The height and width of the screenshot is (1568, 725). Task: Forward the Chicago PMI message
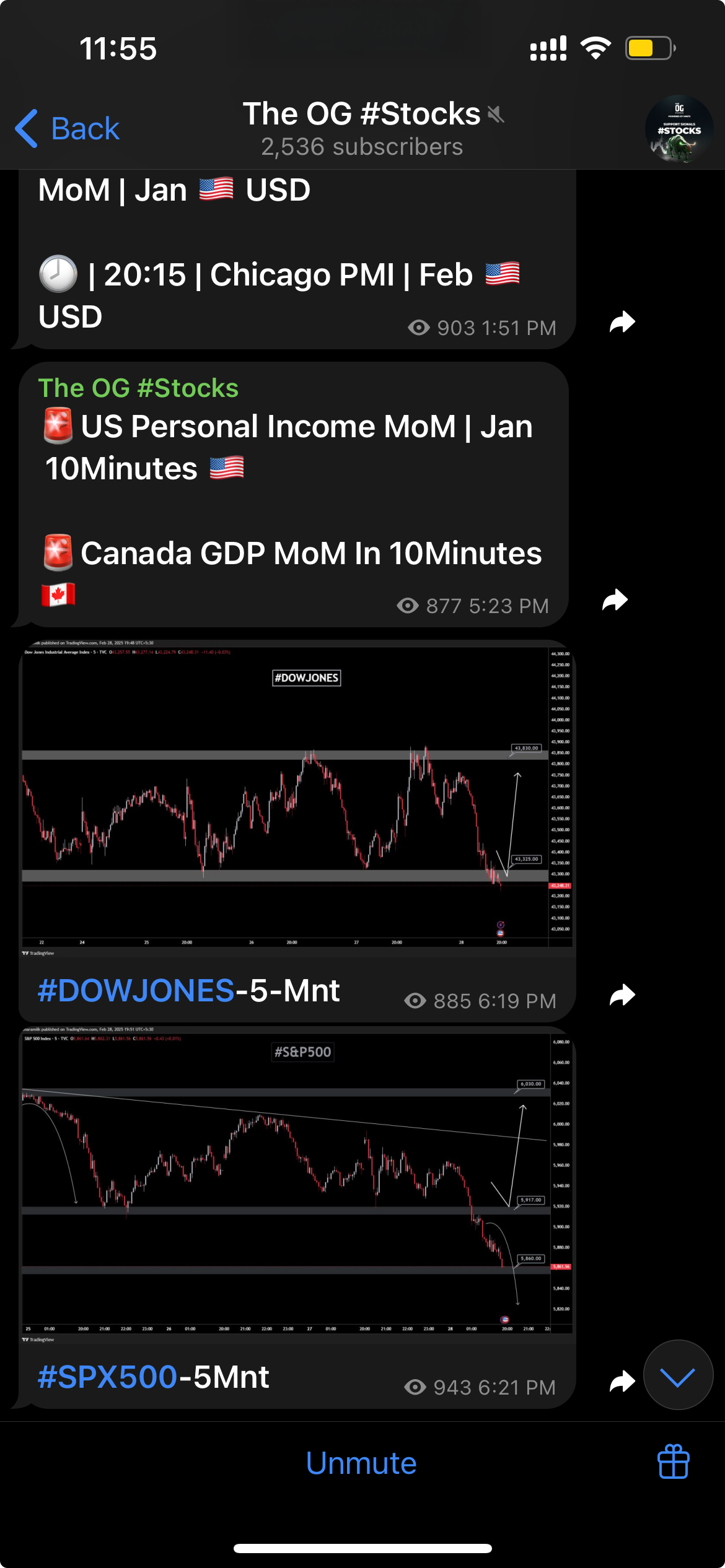pos(622,322)
